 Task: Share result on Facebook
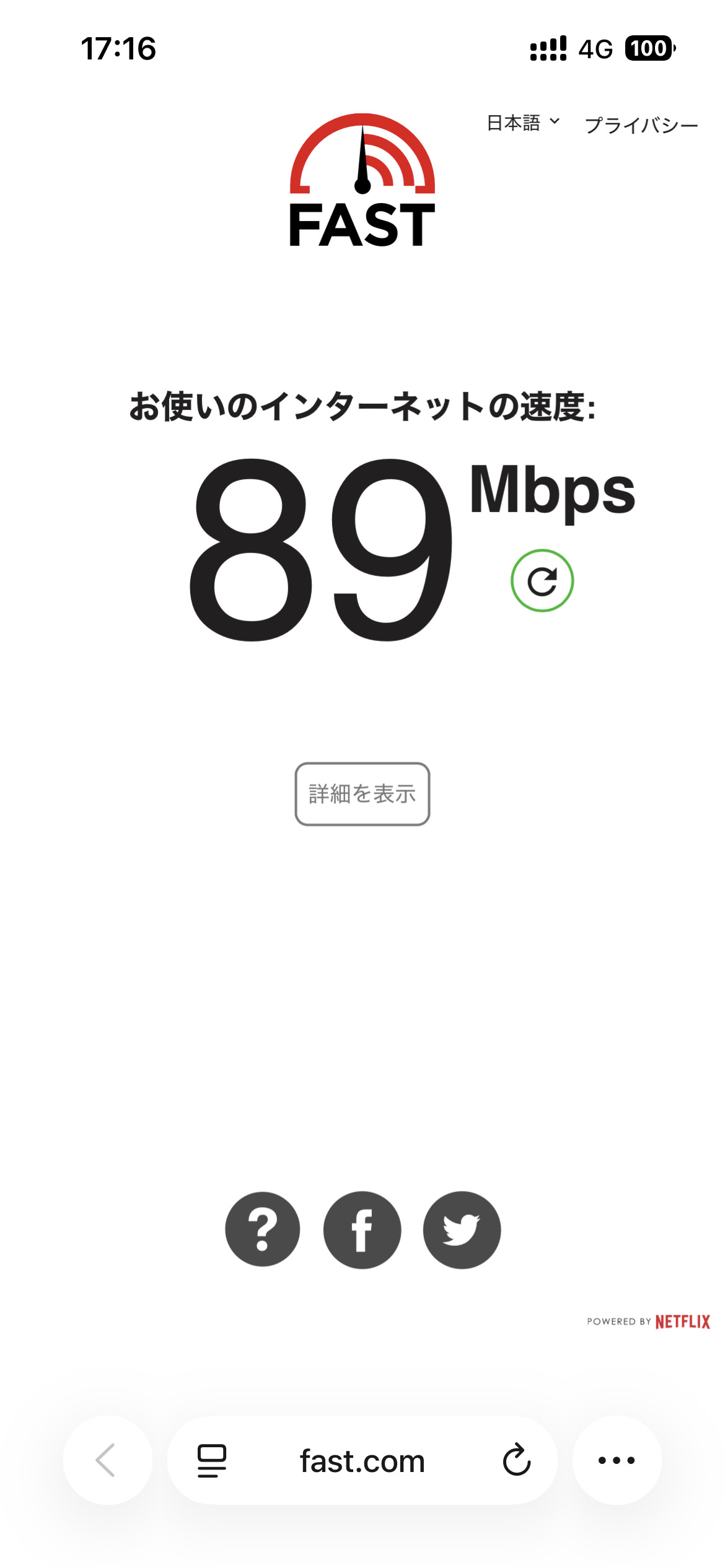coord(362,1230)
